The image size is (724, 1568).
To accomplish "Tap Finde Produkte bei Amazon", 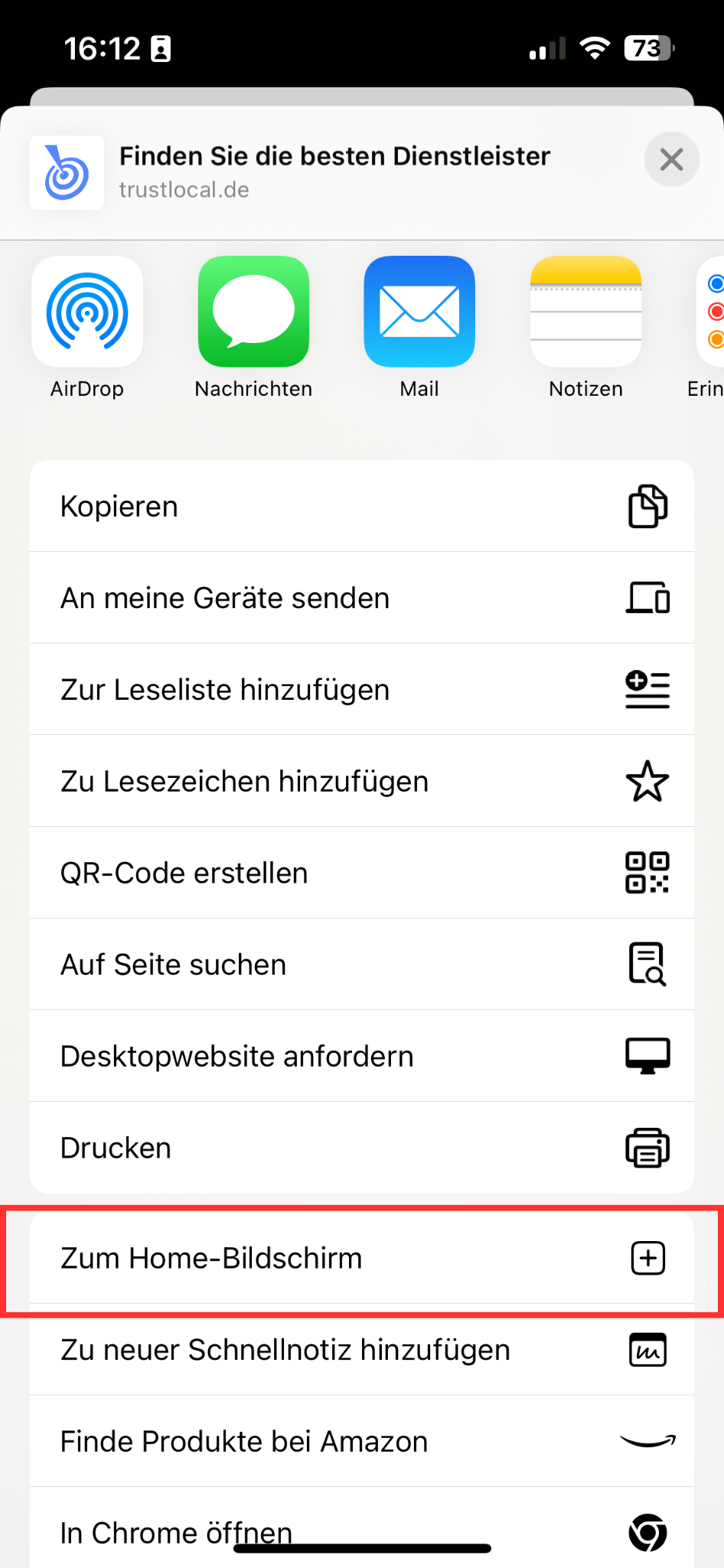I will click(x=362, y=1441).
